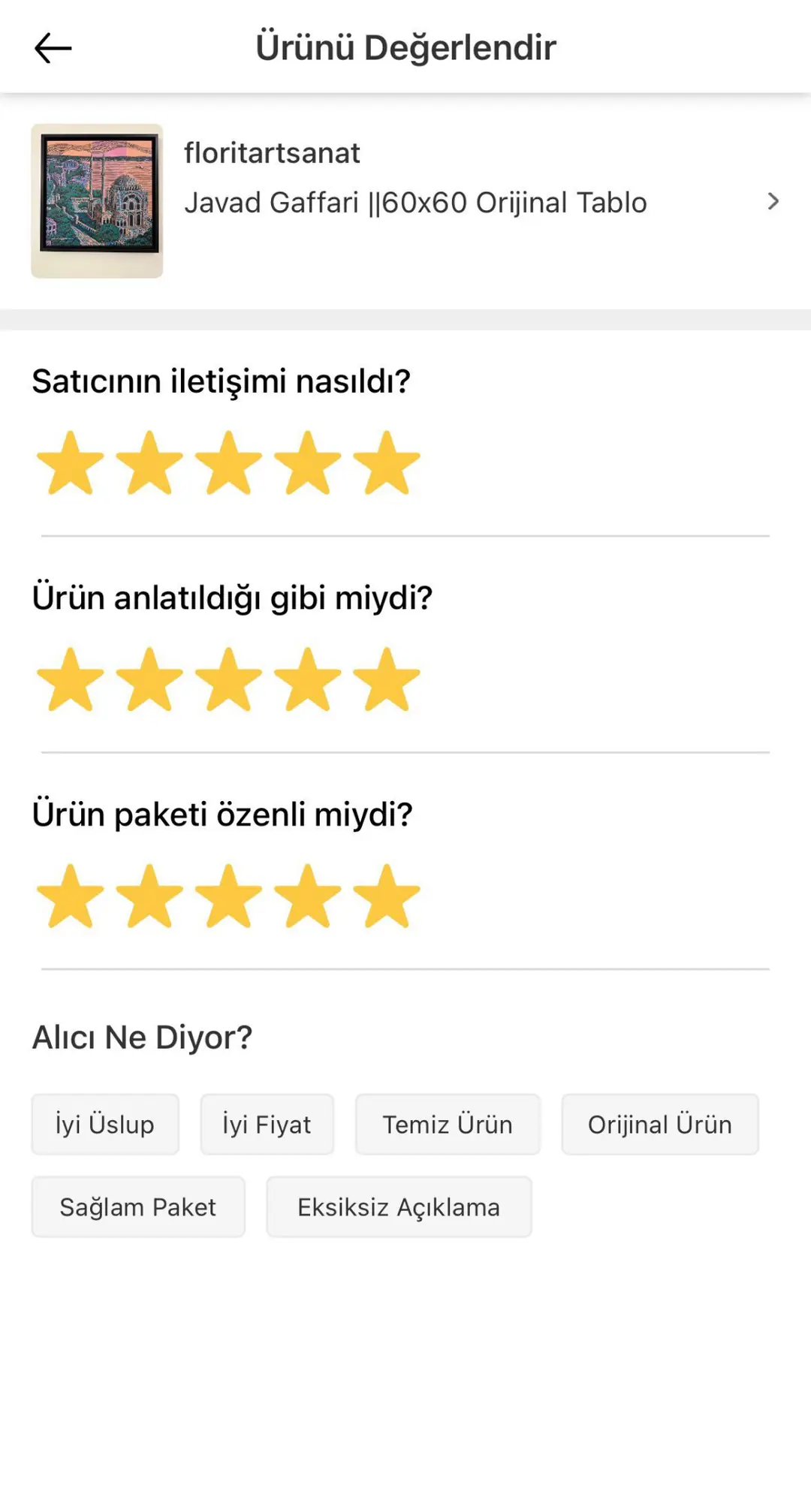
Task: Give 'Ürün paketi özenli miydi?' one star
Action: click(71, 896)
